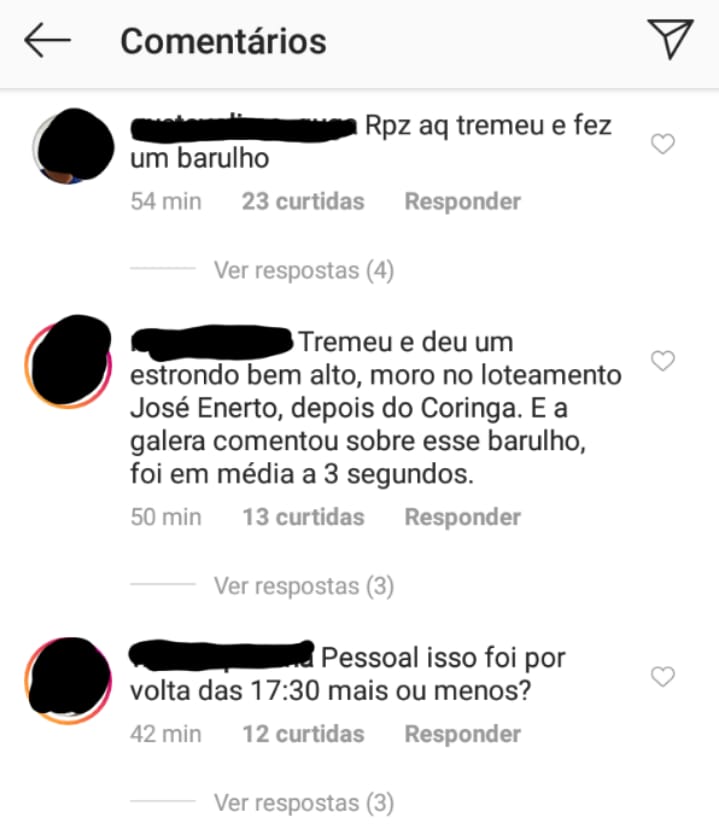Like the 'Rpz aq tremeu' comment

tap(663, 145)
